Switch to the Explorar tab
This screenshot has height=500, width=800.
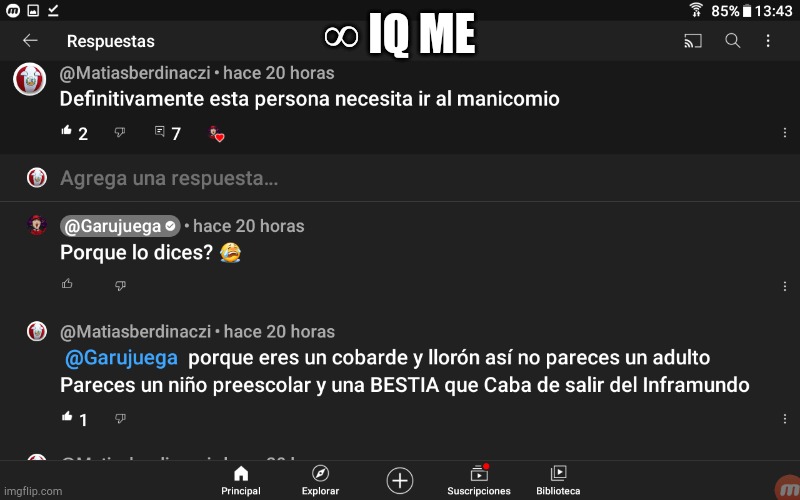[x=320, y=480]
